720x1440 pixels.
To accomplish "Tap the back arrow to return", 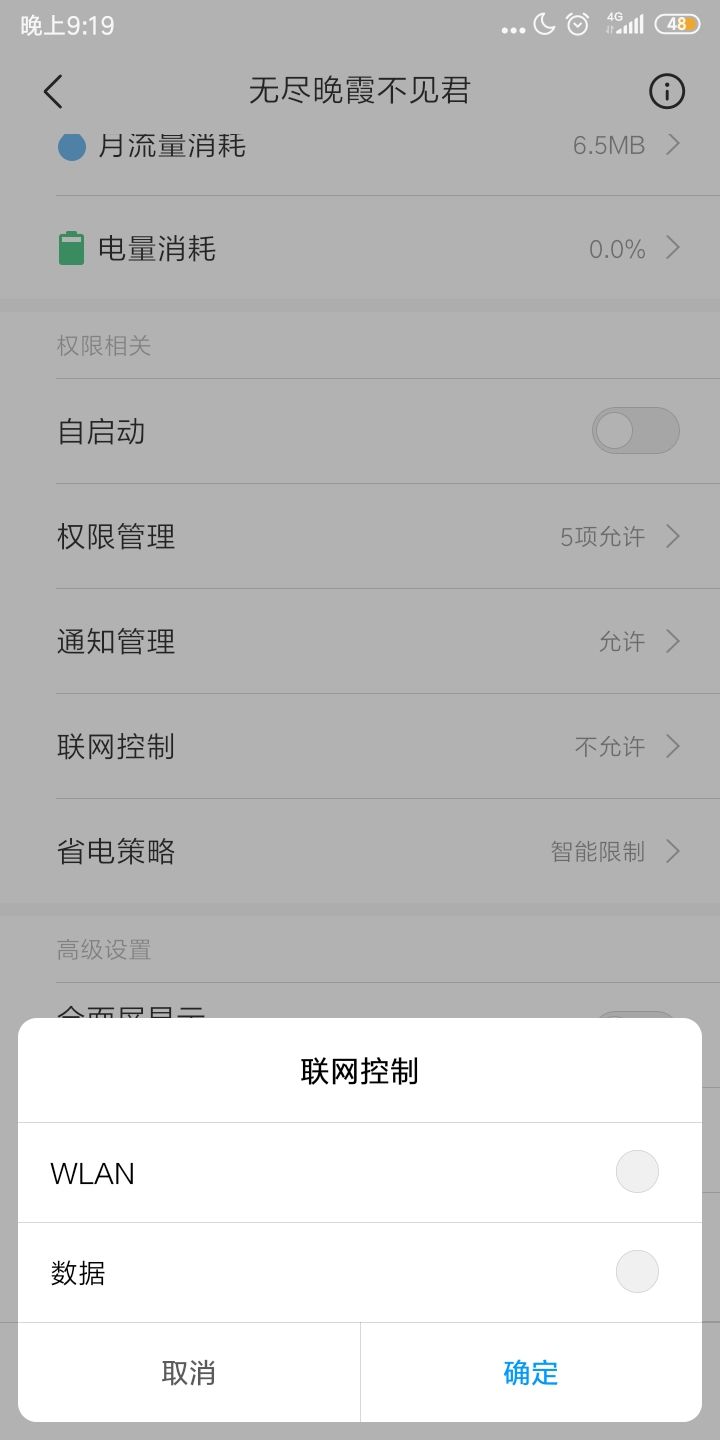I will [53, 91].
